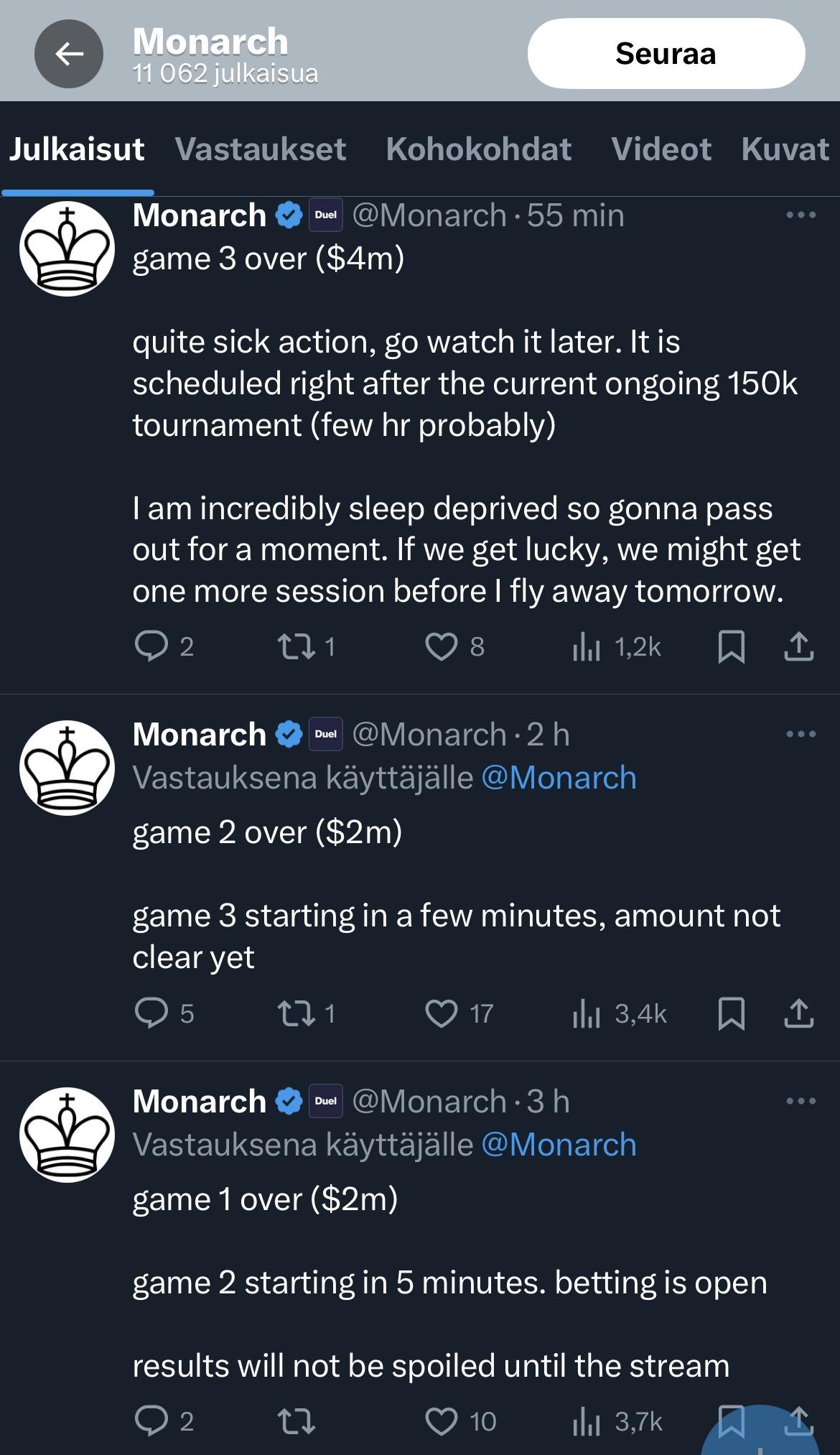
Task: Open the Kohokohdat tab
Action: [x=478, y=149]
